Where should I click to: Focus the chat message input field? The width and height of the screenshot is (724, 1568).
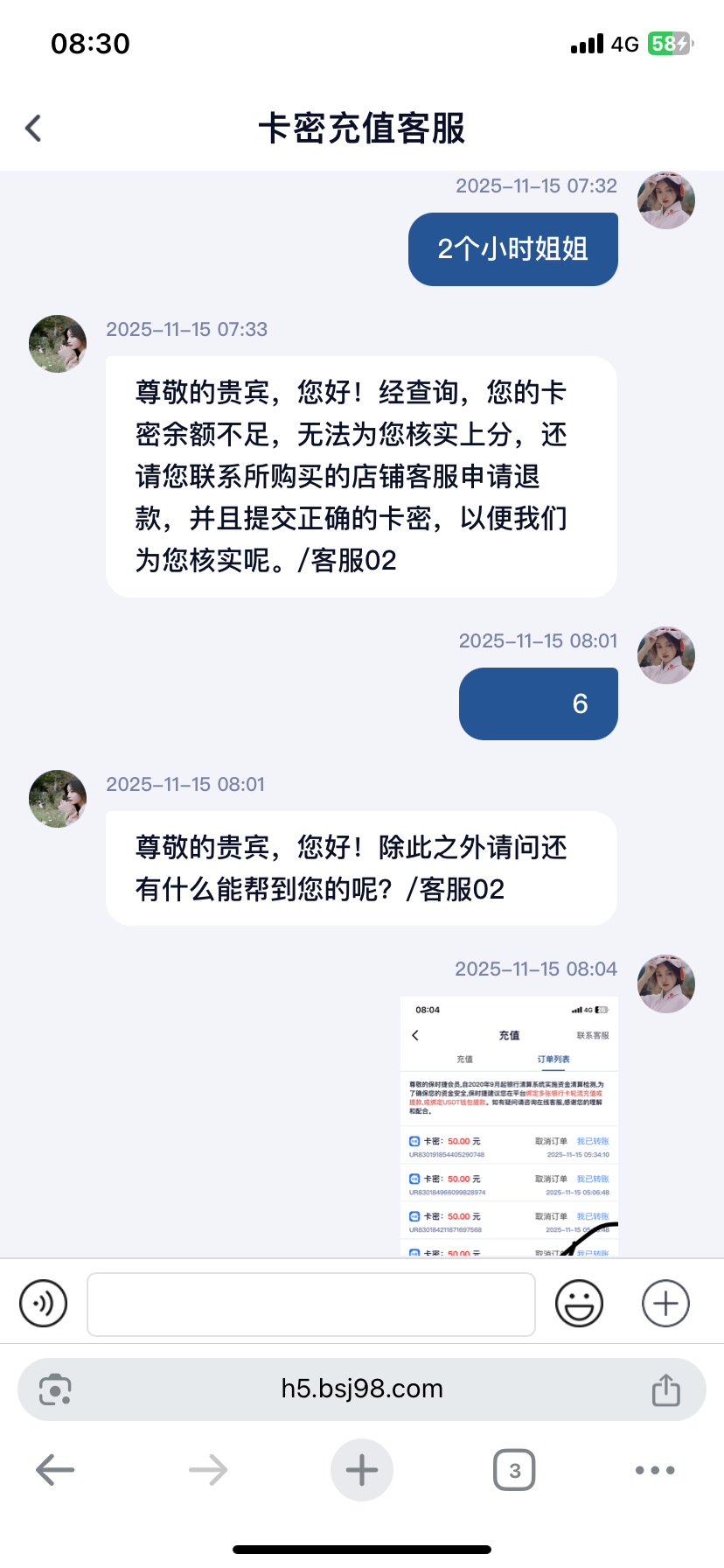311,1304
